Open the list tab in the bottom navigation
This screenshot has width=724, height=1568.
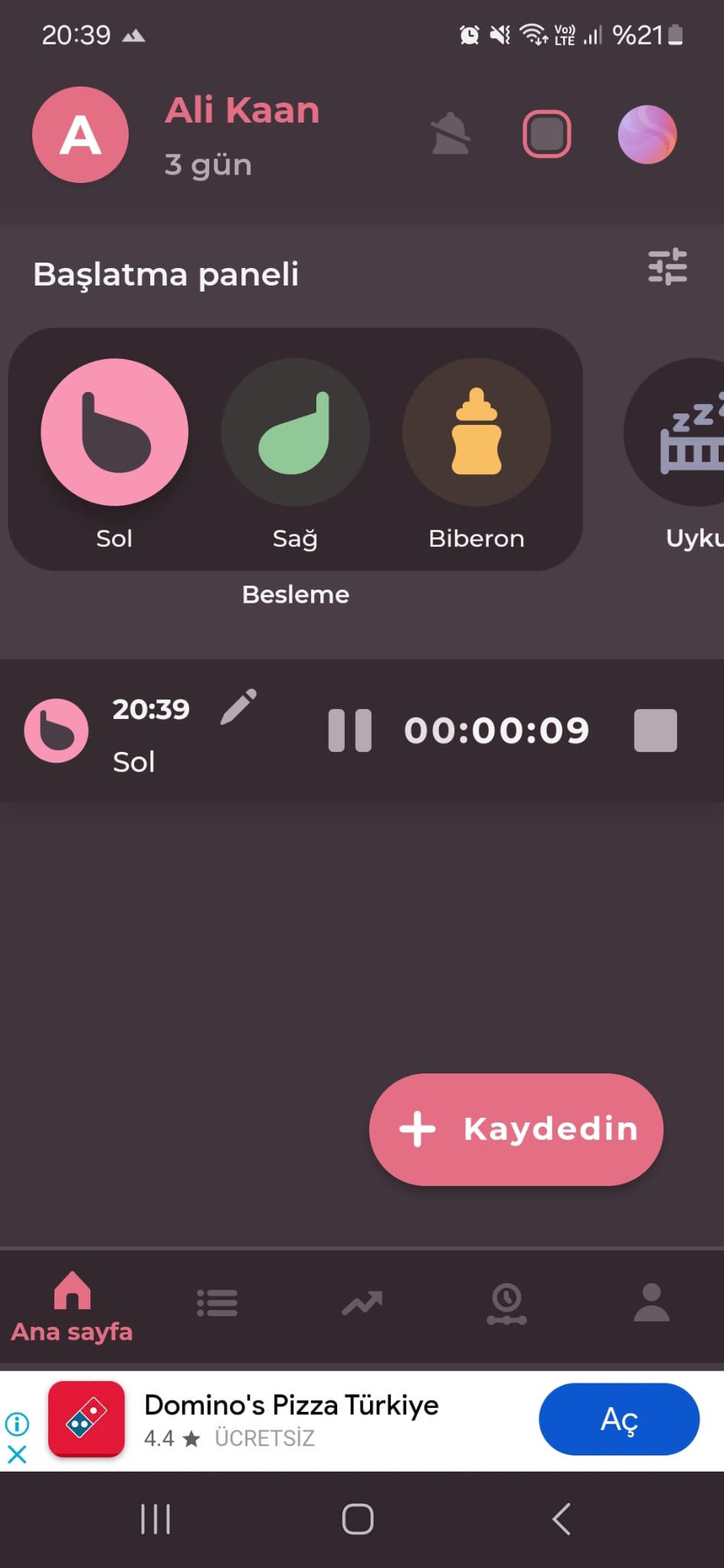coord(217,1303)
